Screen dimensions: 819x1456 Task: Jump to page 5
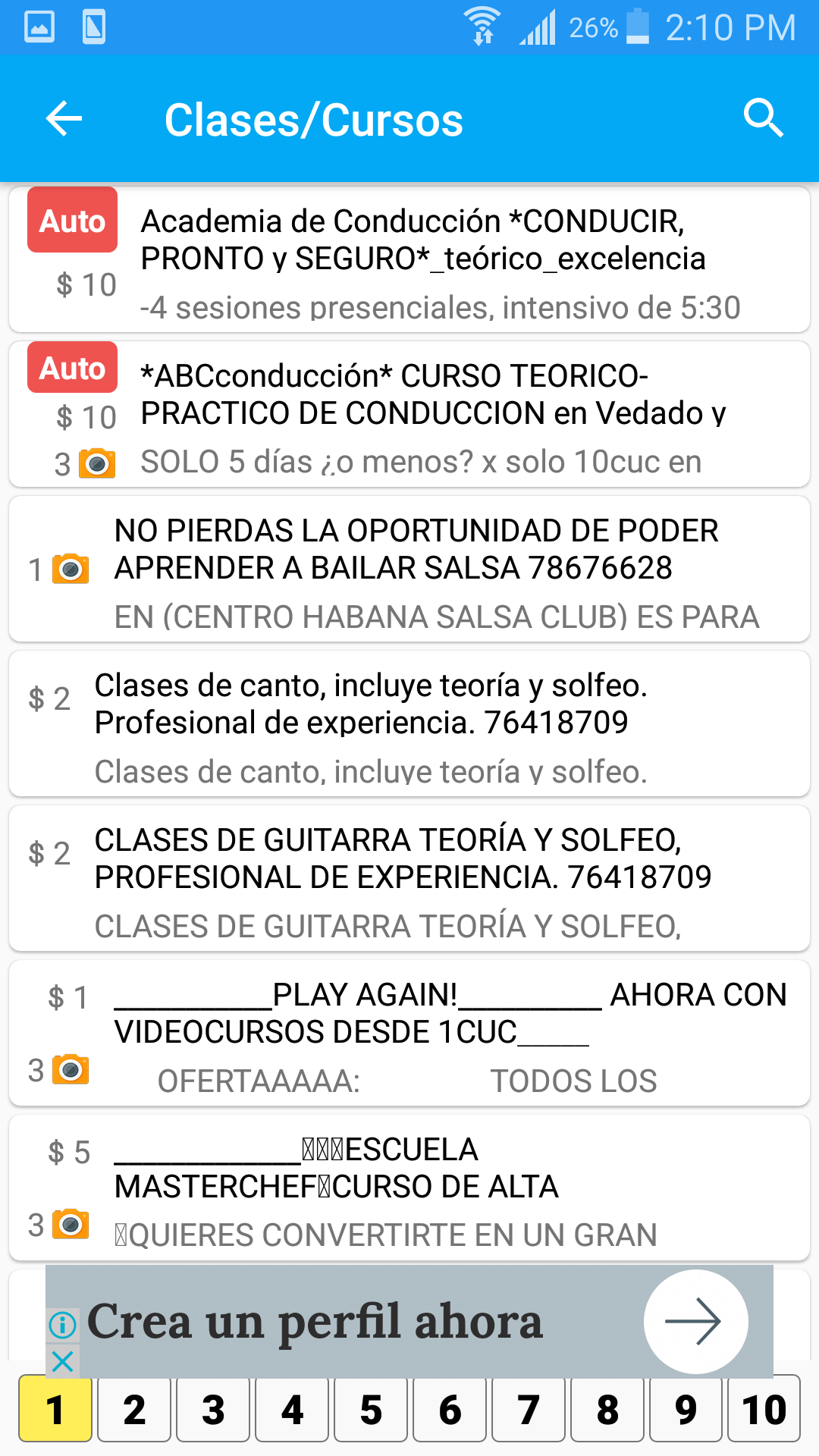click(x=371, y=1409)
